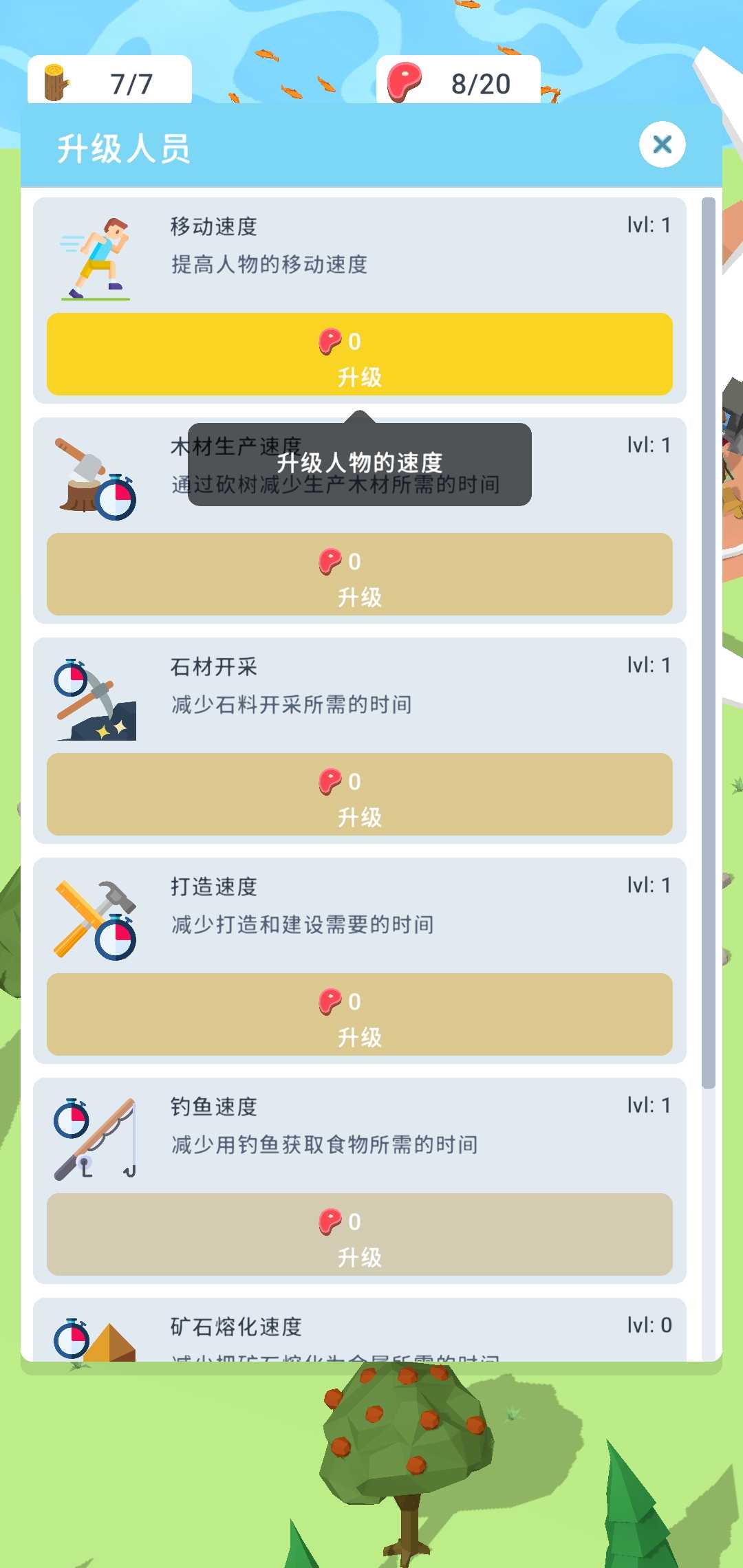The width and height of the screenshot is (743, 1568).
Task: Click the meat resource icon
Action: pyautogui.click(x=406, y=83)
